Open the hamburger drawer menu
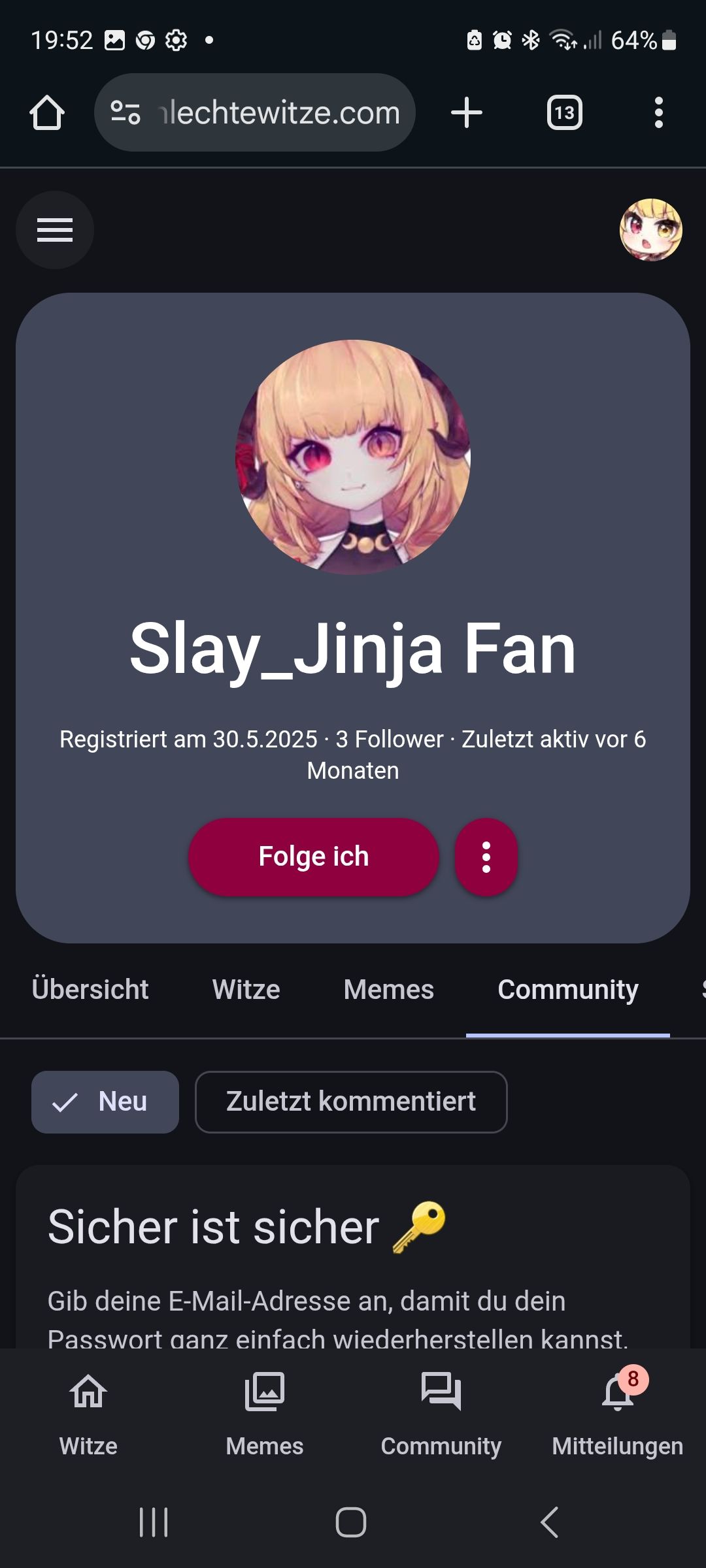This screenshot has width=706, height=1568. 55,230
